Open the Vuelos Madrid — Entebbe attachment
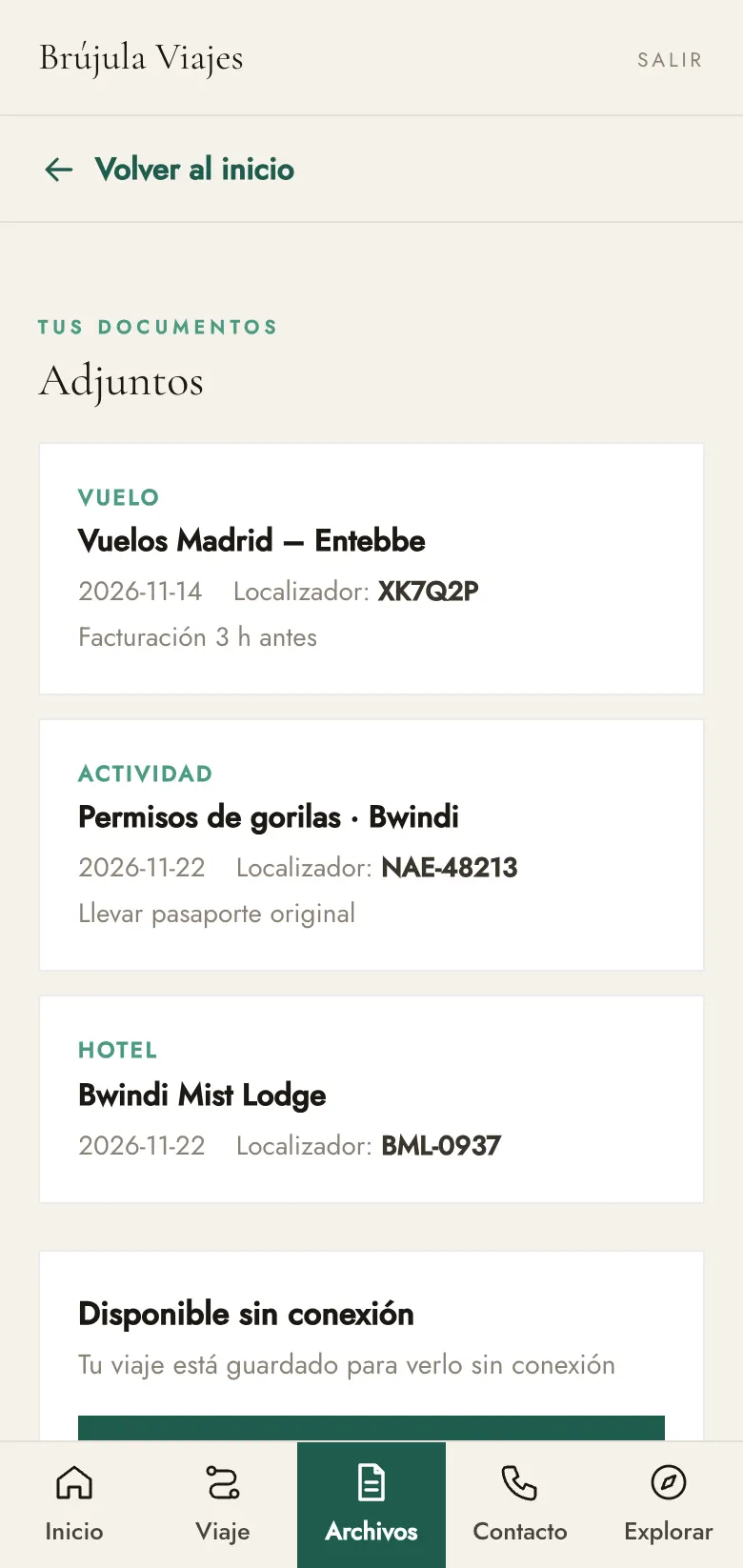 coord(371,569)
